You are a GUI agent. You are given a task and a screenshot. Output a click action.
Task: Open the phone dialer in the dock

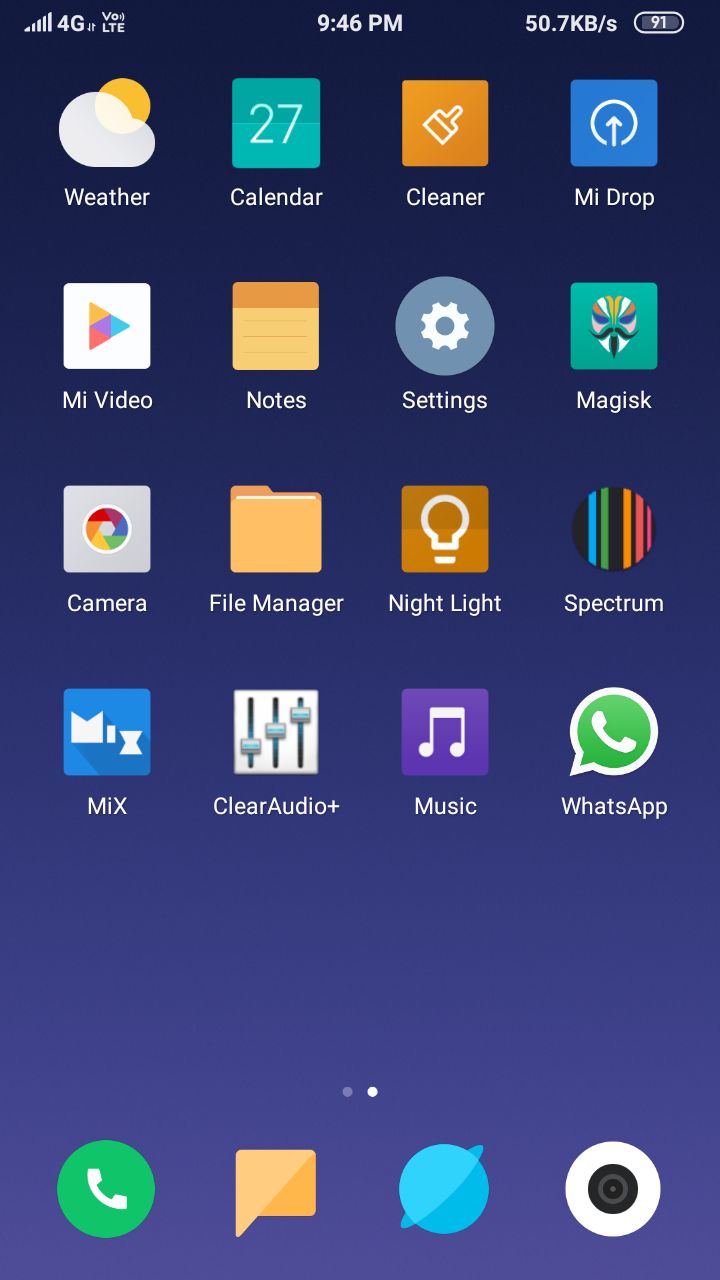tap(106, 1189)
